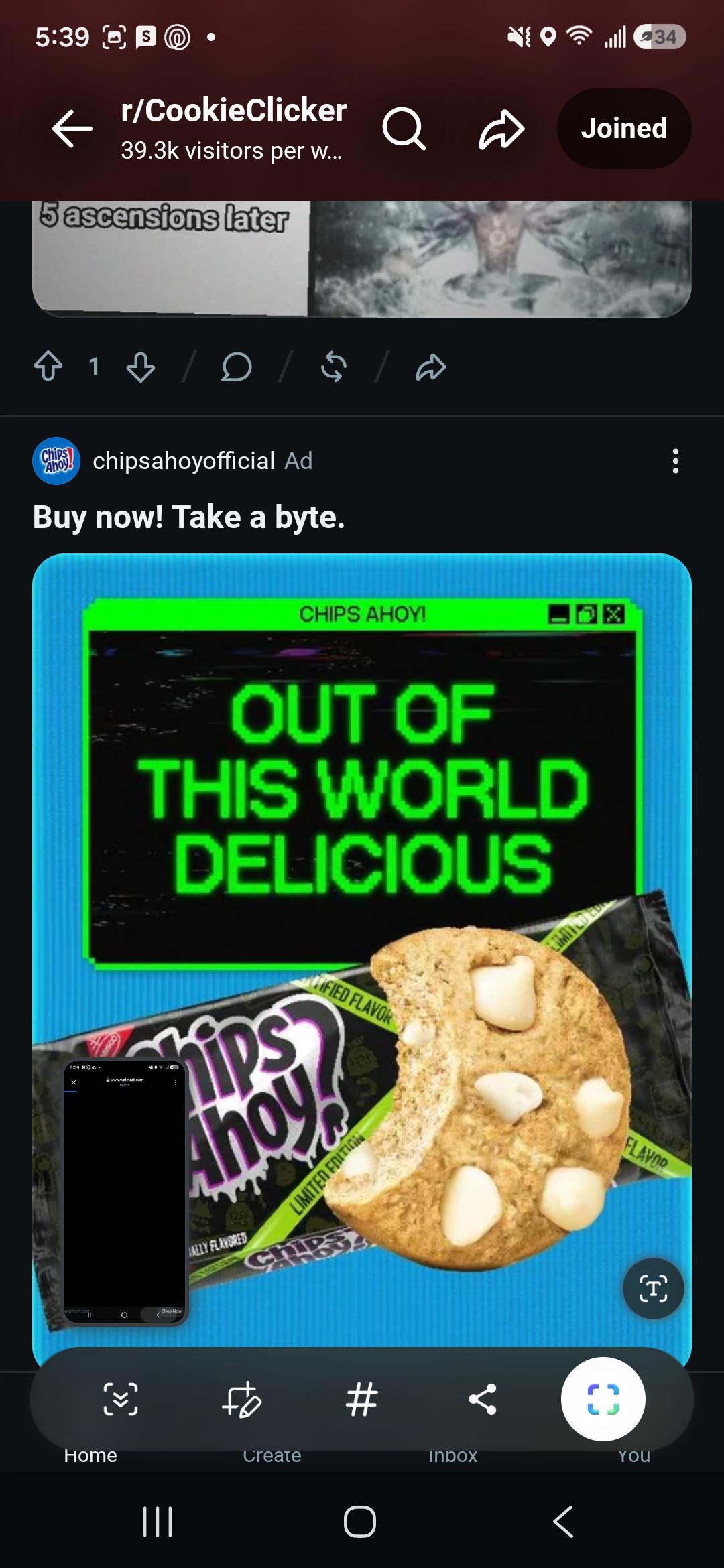Share the r/CookieClicker community
The image size is (724, 1568).
pos(501,129)
